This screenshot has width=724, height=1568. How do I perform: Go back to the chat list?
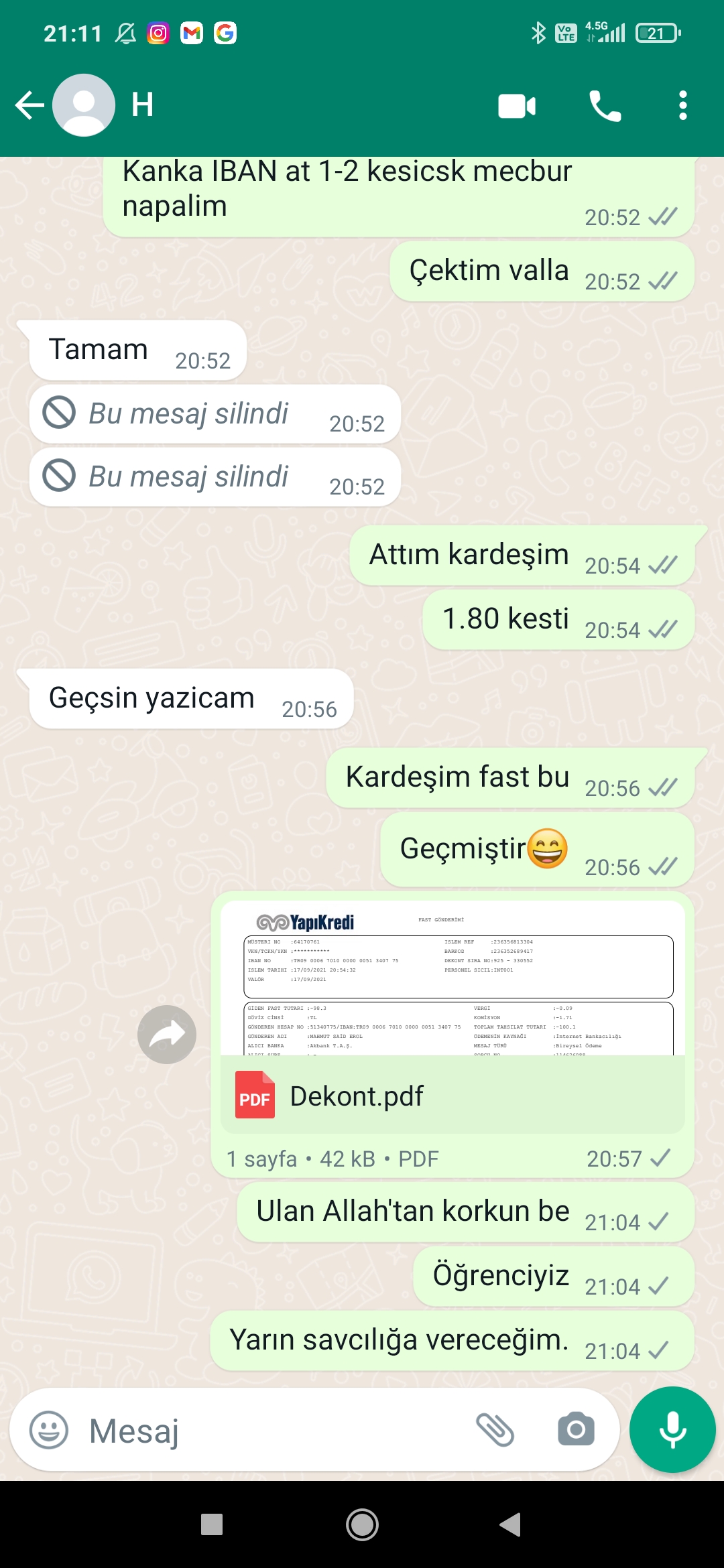coord(29,105)
